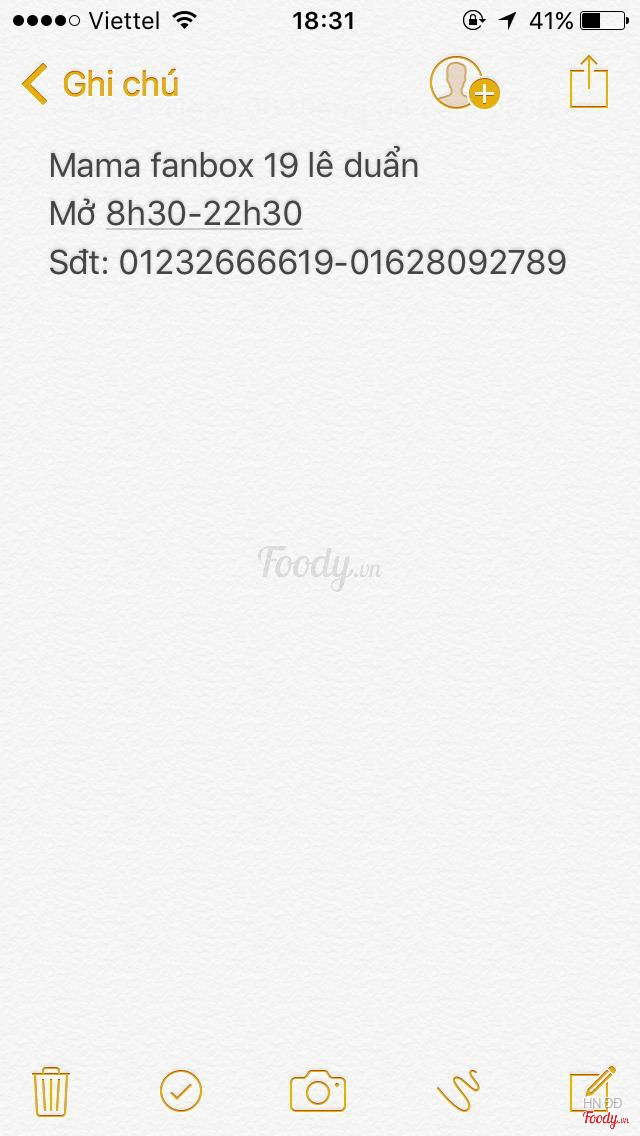Tap the note text to edit

pyautogui.click(x=233, y=166)
